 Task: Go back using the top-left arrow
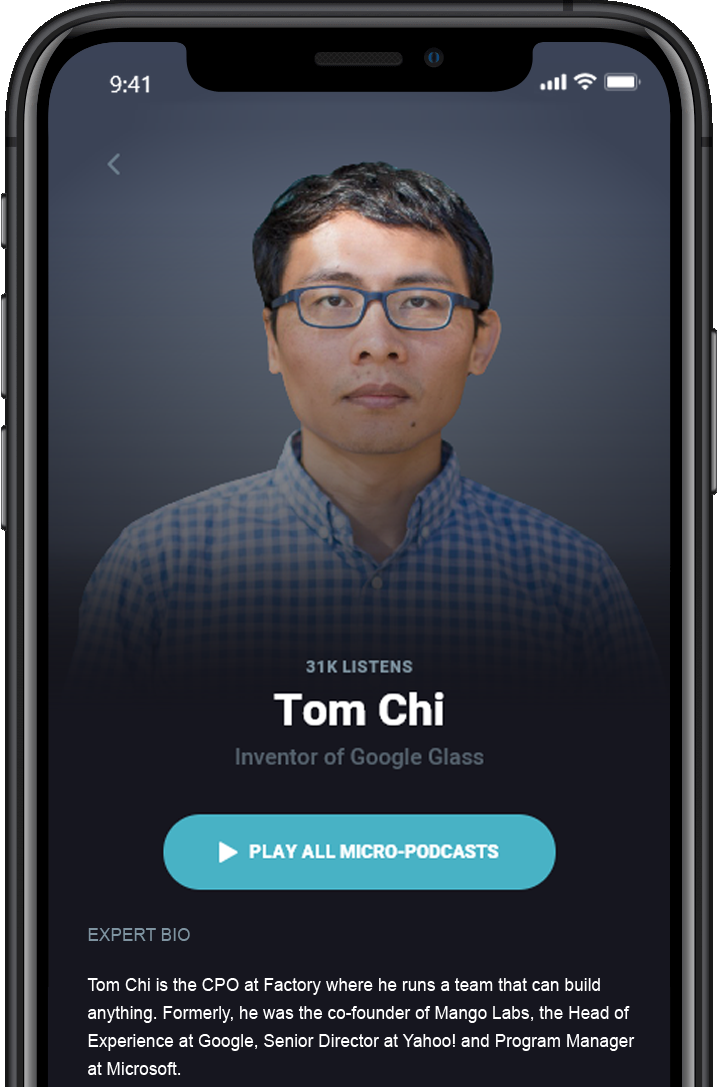click(114, 164)
